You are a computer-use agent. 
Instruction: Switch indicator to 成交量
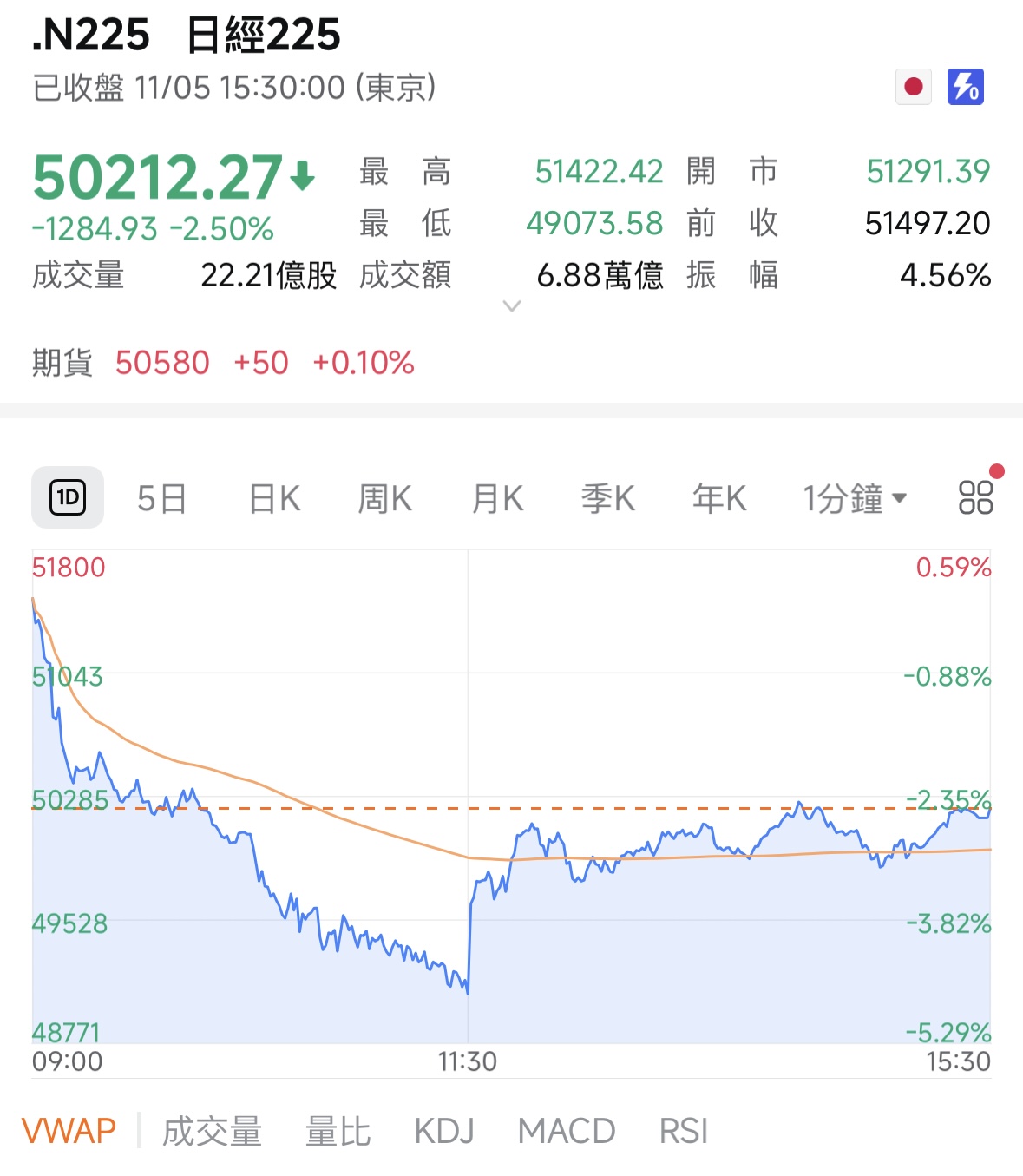[212, 1132]
